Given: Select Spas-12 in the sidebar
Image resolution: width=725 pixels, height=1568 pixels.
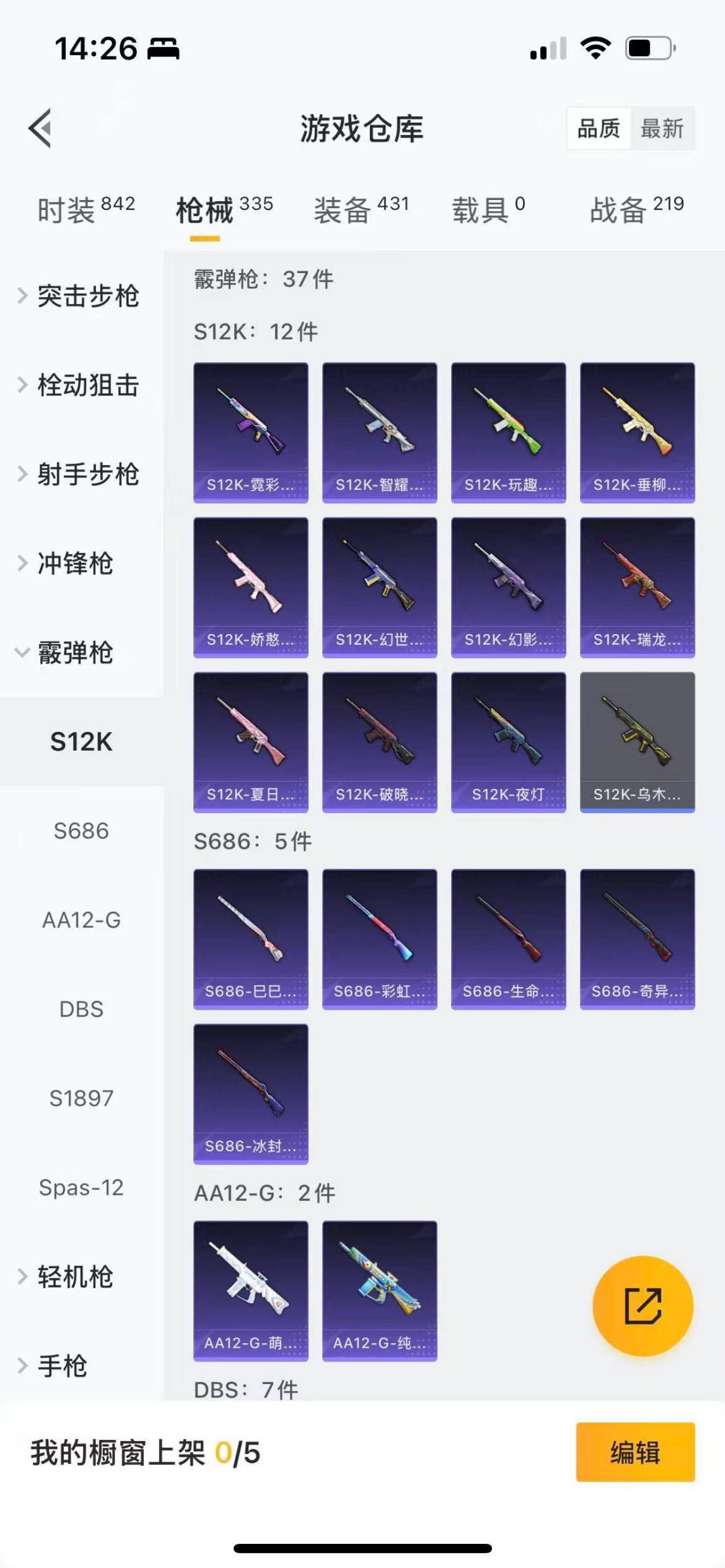Looking at the screenshot, I should (81, 1188).
